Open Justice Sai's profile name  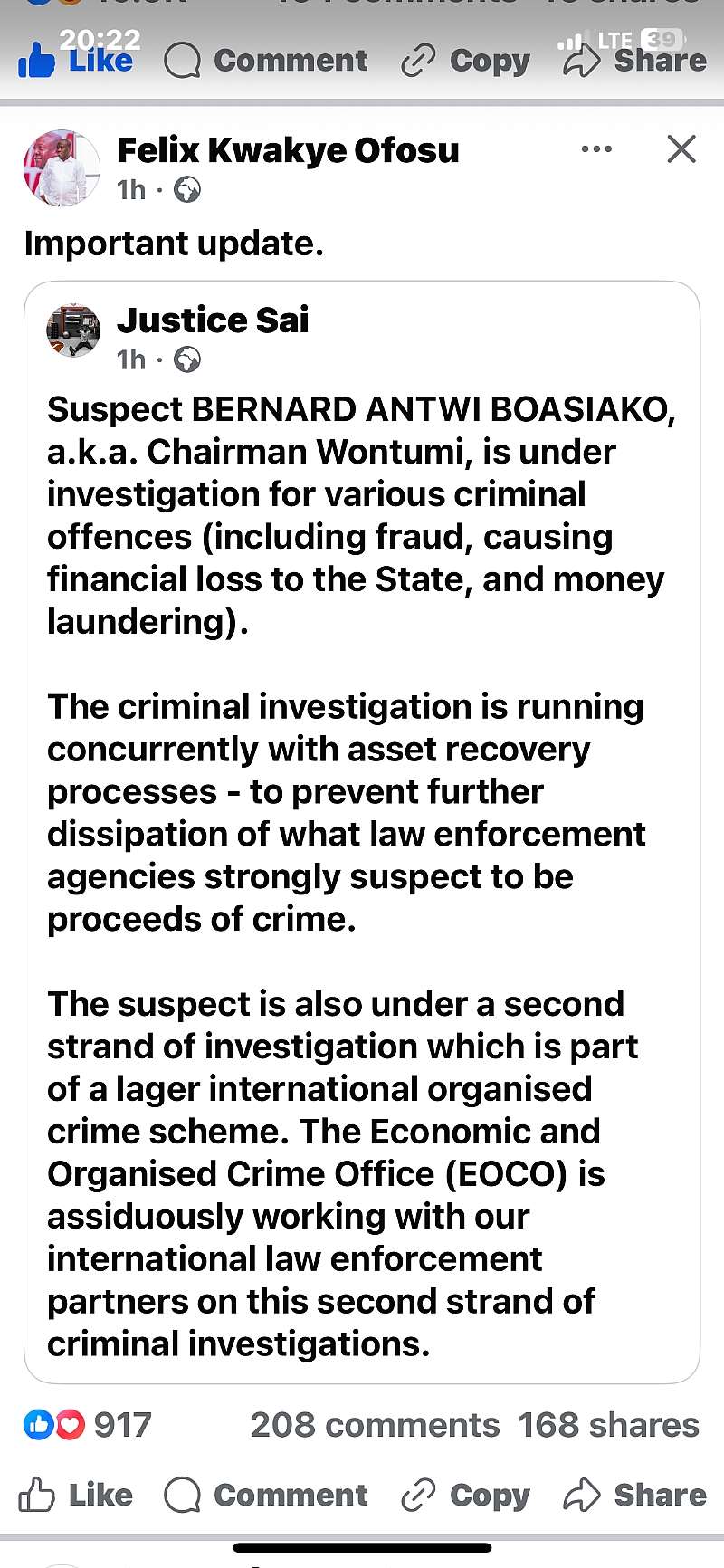click(213, 320)
